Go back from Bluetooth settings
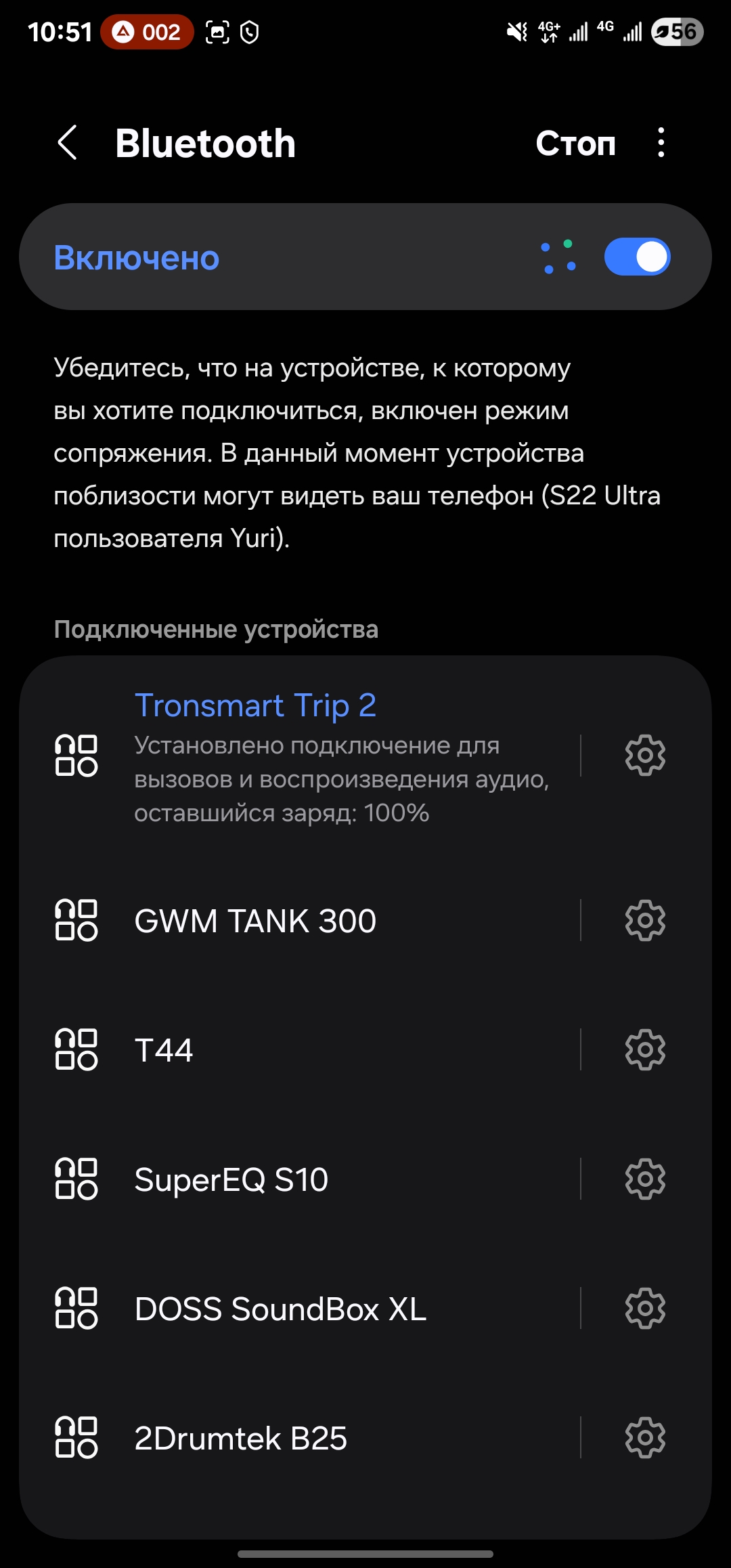The image size is (731, 1568). 68,143
